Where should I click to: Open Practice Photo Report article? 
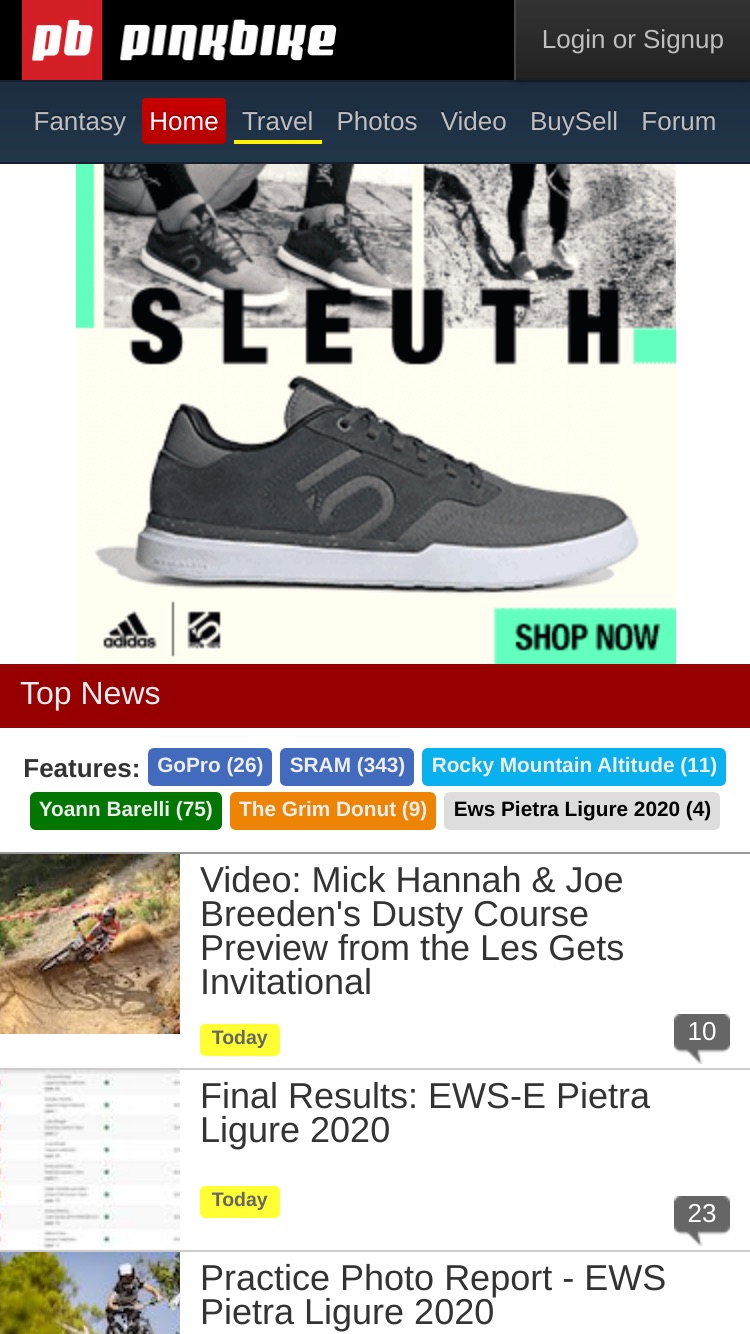point(433,1295)
